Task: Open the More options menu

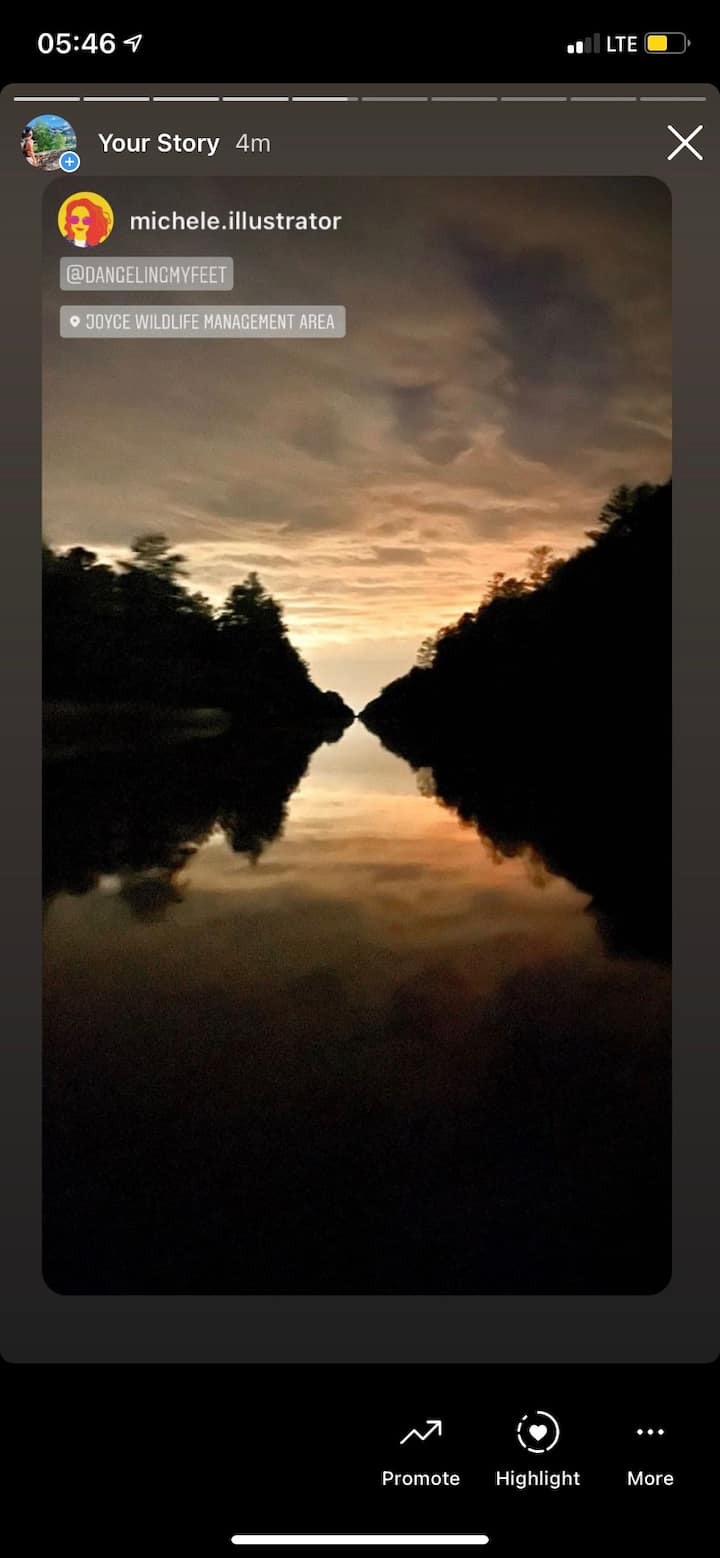Action: click(x=650, y=1448)
